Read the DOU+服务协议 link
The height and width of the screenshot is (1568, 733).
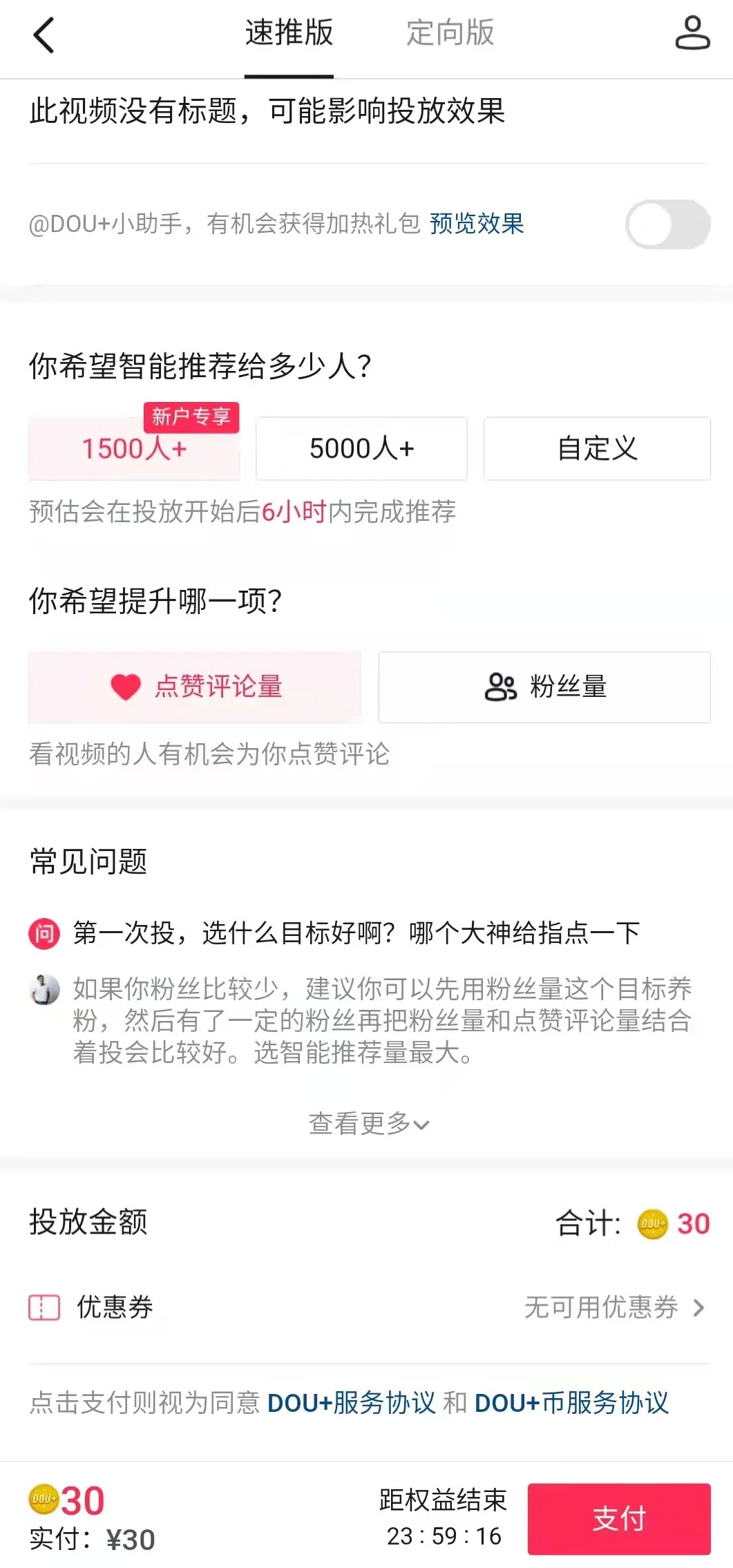(351, 1403)
